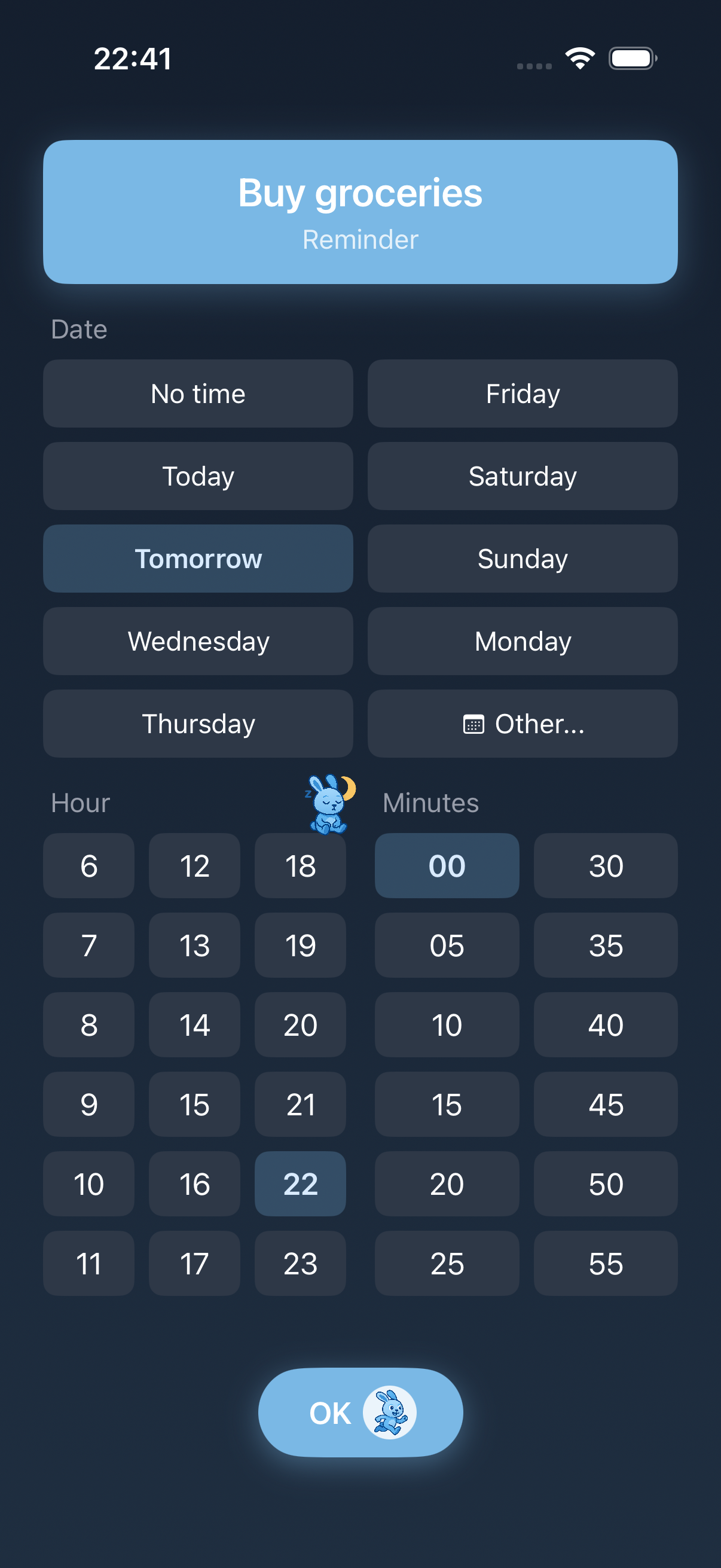
Task: Select Tomorrow as the reminder date
Action: click(x=198, y=558)
